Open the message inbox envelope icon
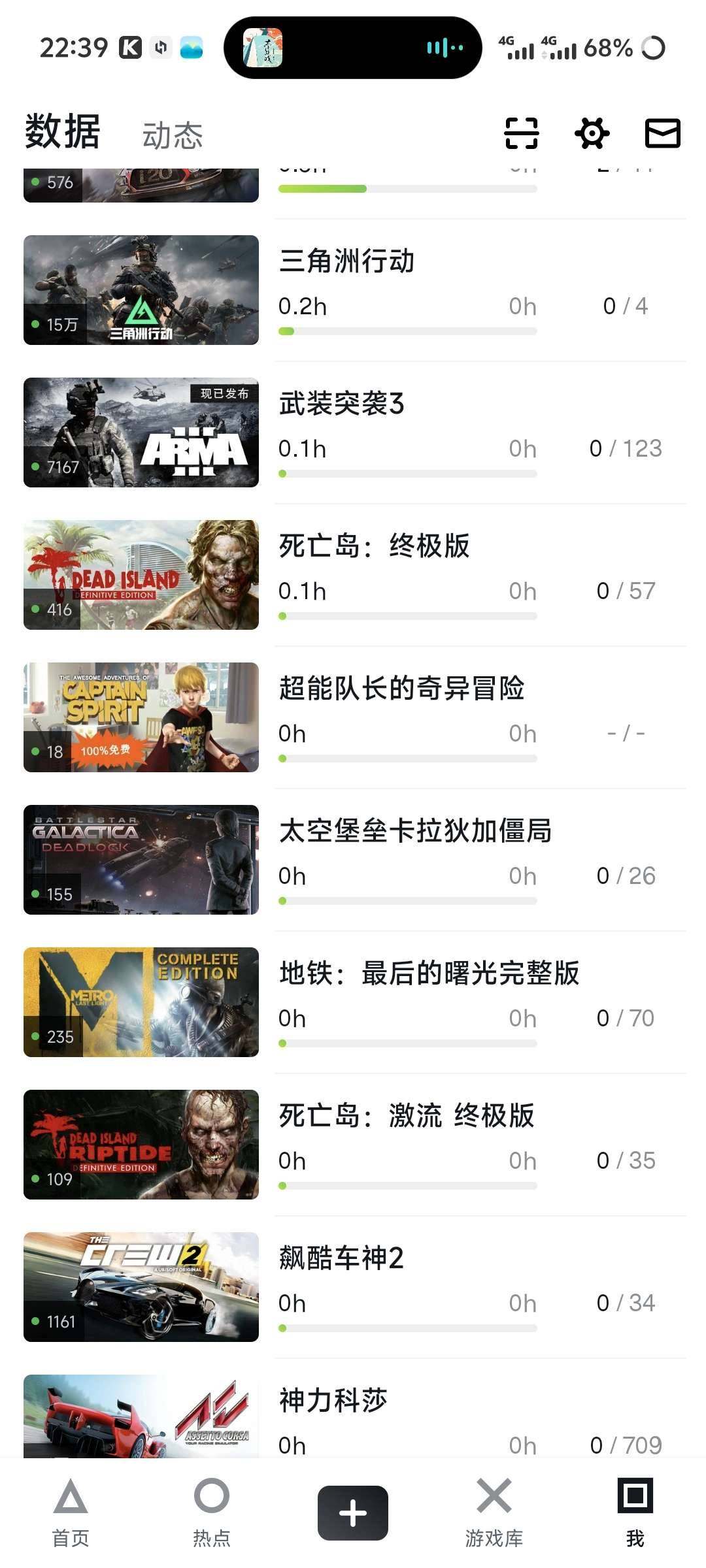Image resolution: width=706 pixels, height=1568 pixels. [663, 133]
